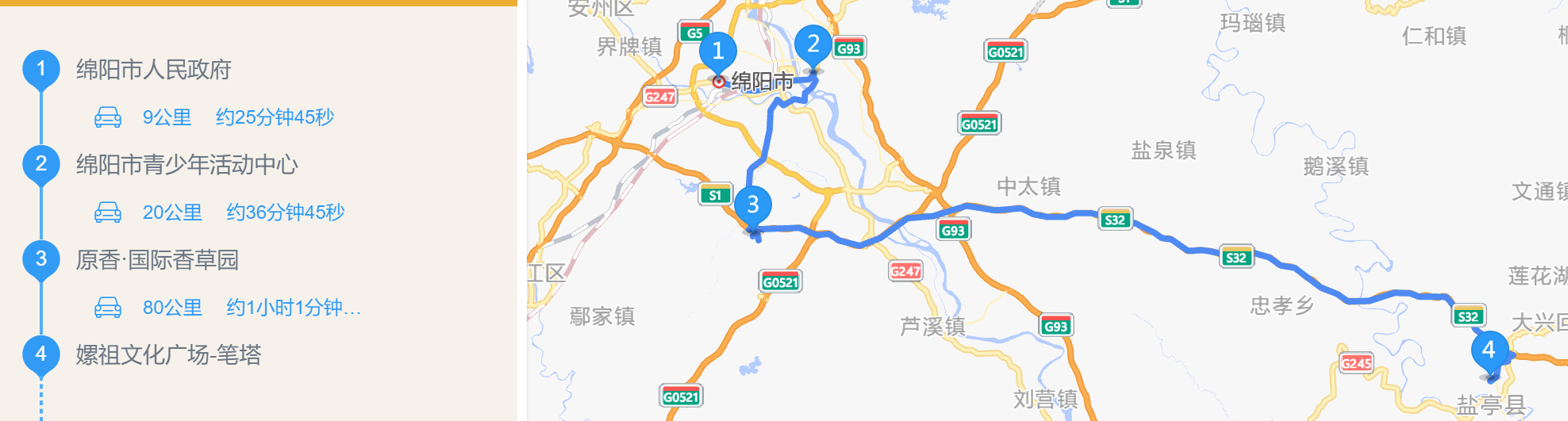Screen dimensions: 1568x421
Task: Select map marker 3 on the map
Action: click(x=753, y=206)
